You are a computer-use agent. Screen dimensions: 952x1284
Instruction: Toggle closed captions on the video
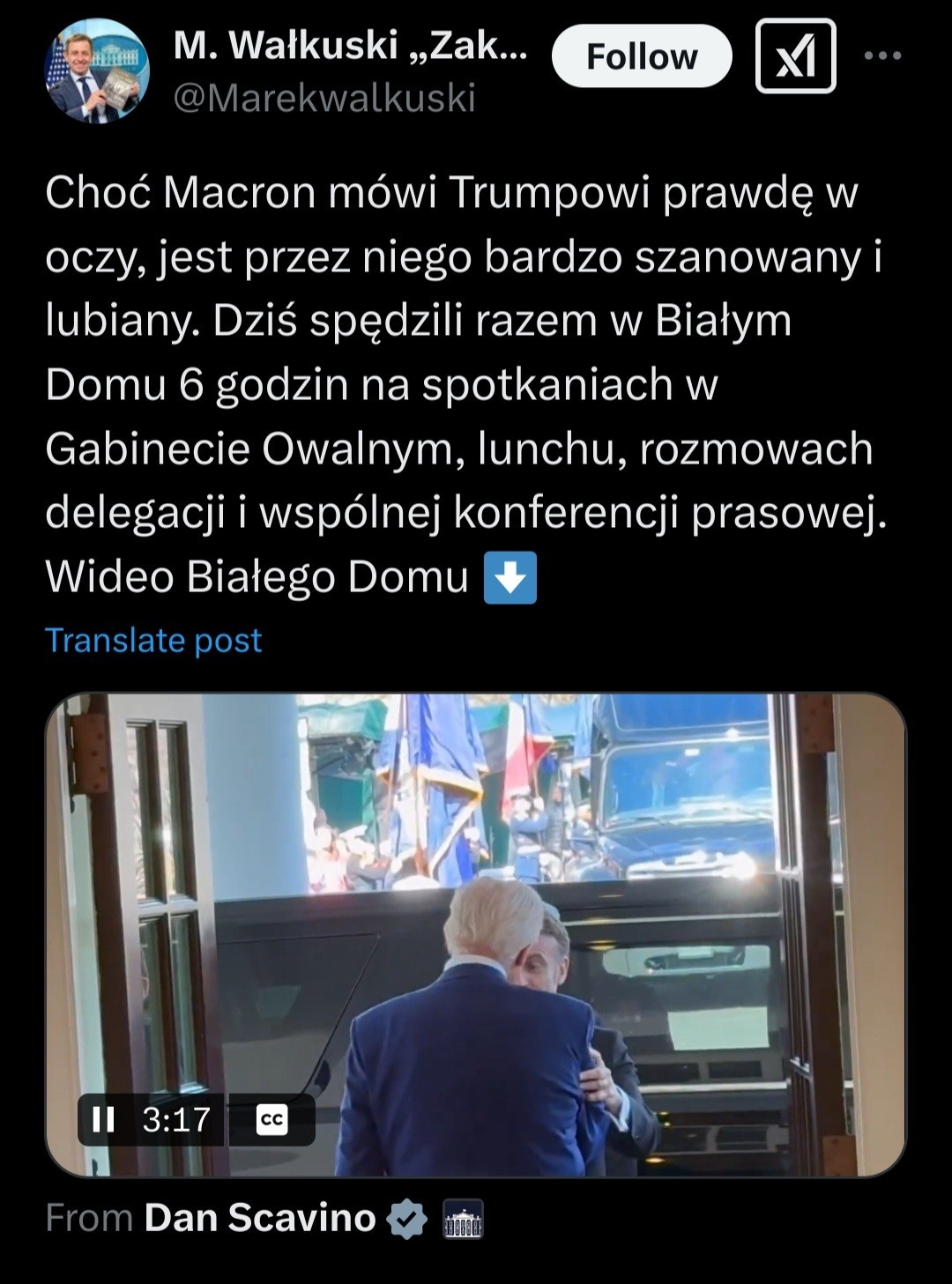pos(271,1119)
